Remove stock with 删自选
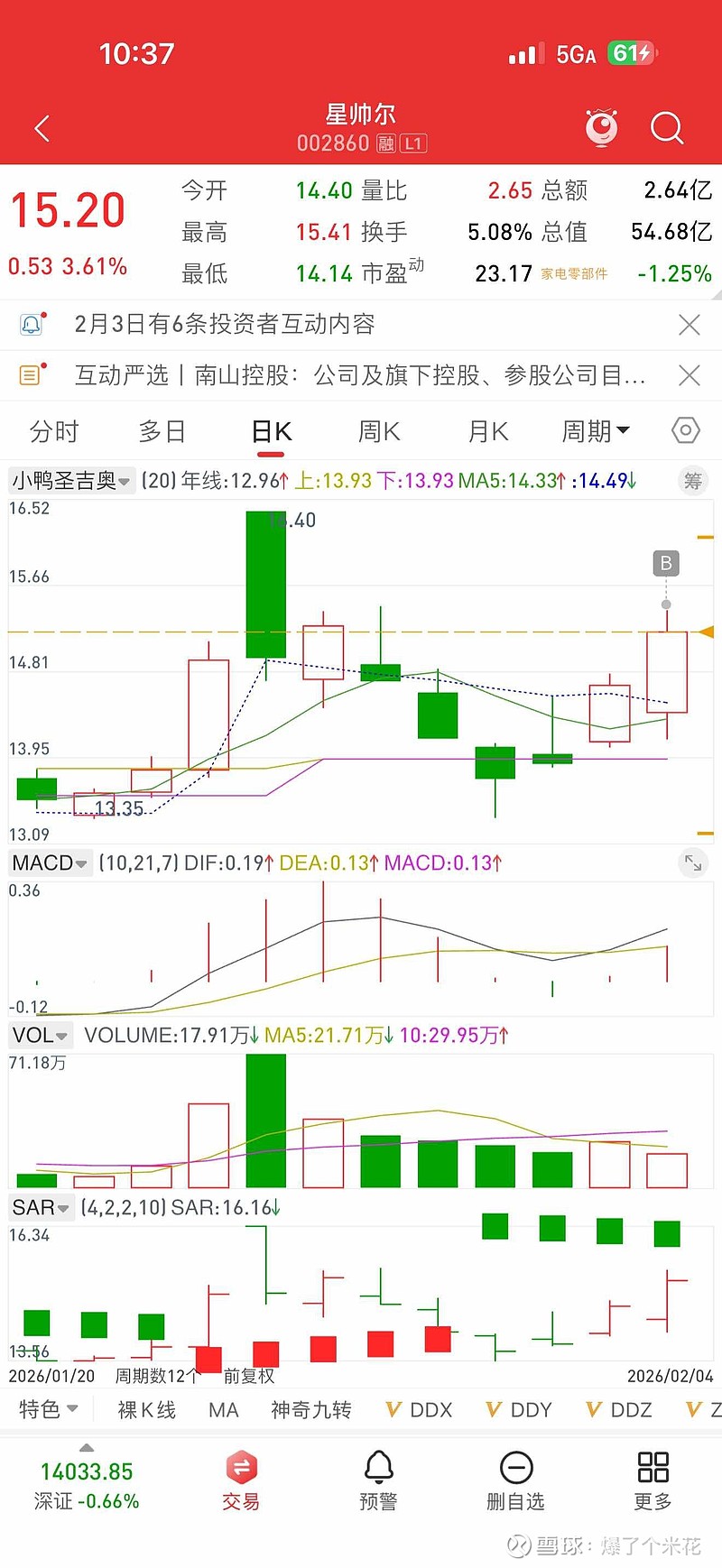722x1568 pixels. [515, 1481]
